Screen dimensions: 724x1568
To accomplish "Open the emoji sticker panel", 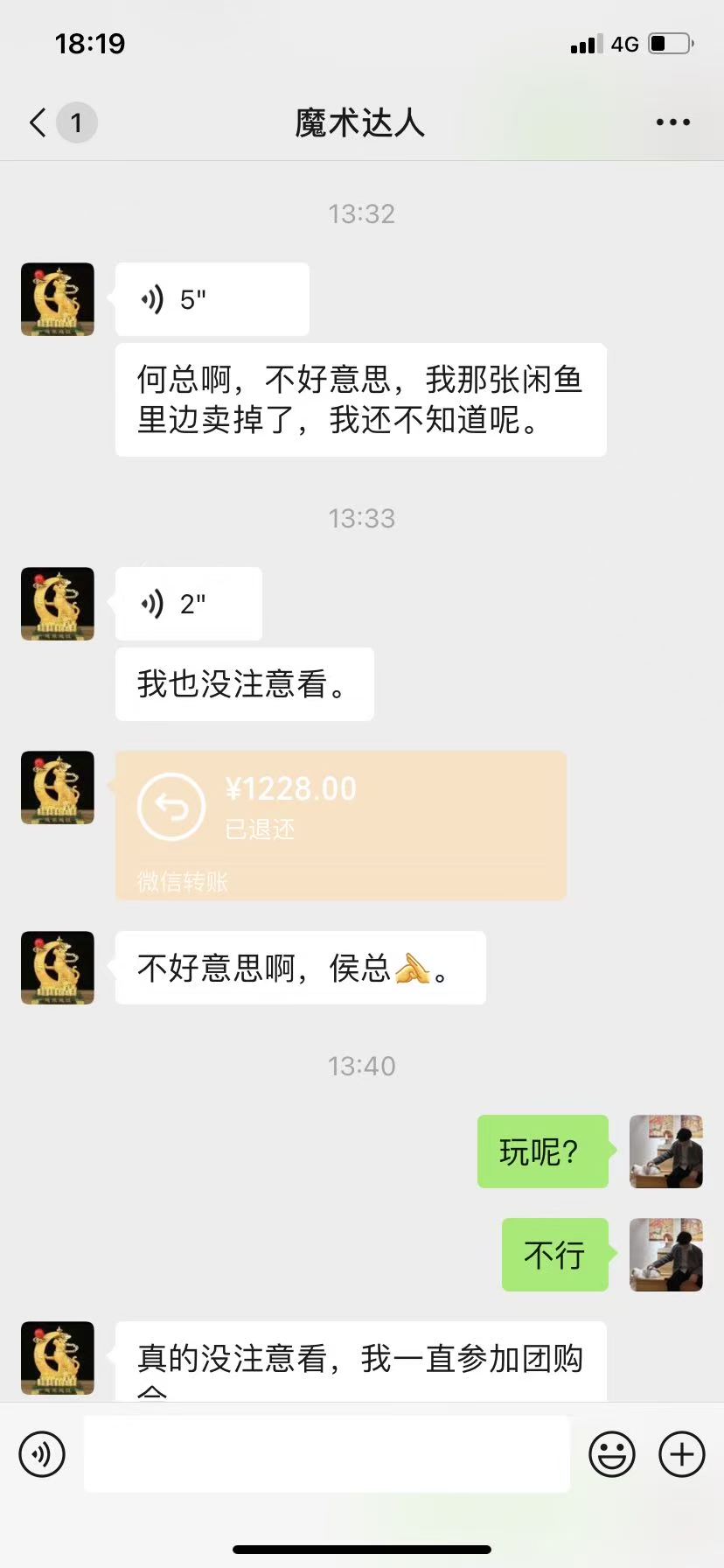I will coord(611,1454).
